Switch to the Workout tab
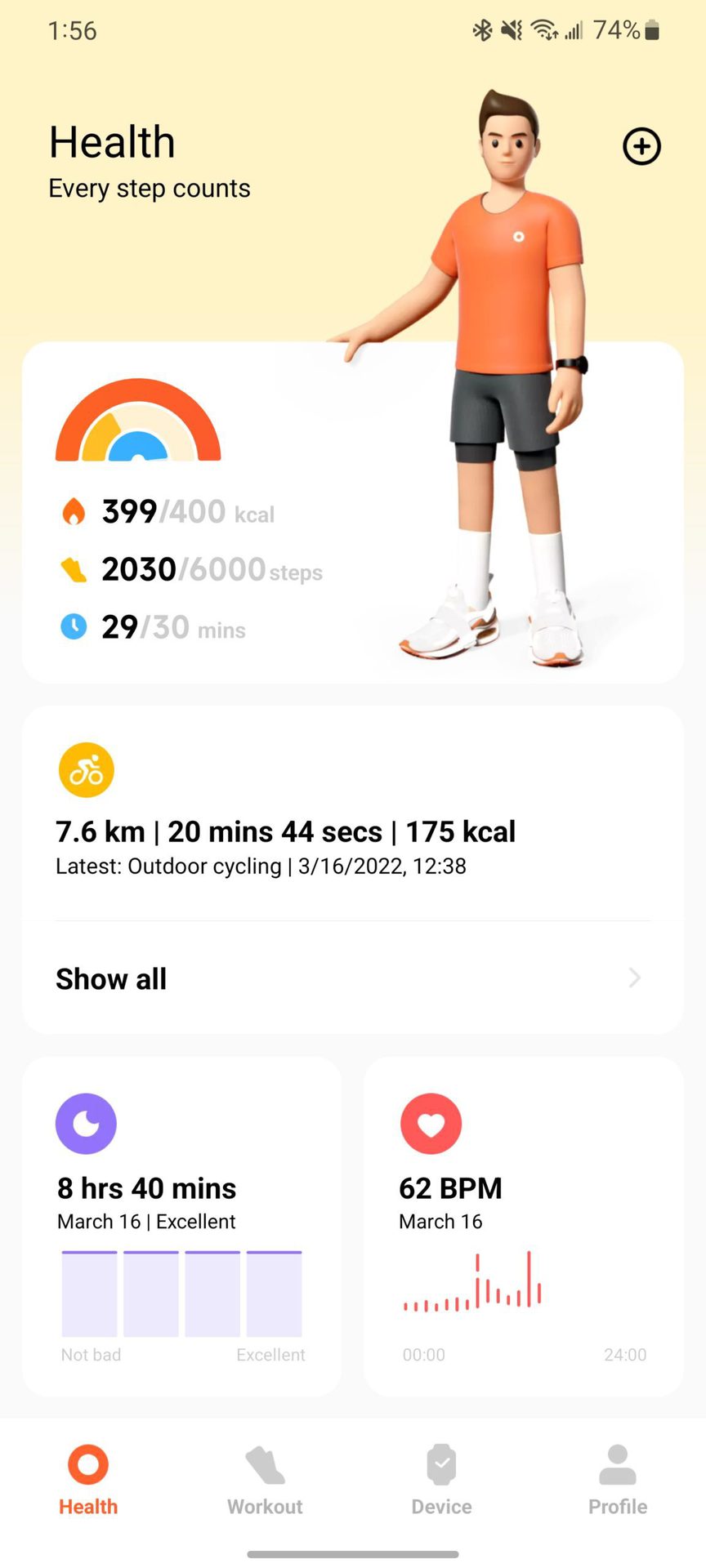 (265, 1480)
